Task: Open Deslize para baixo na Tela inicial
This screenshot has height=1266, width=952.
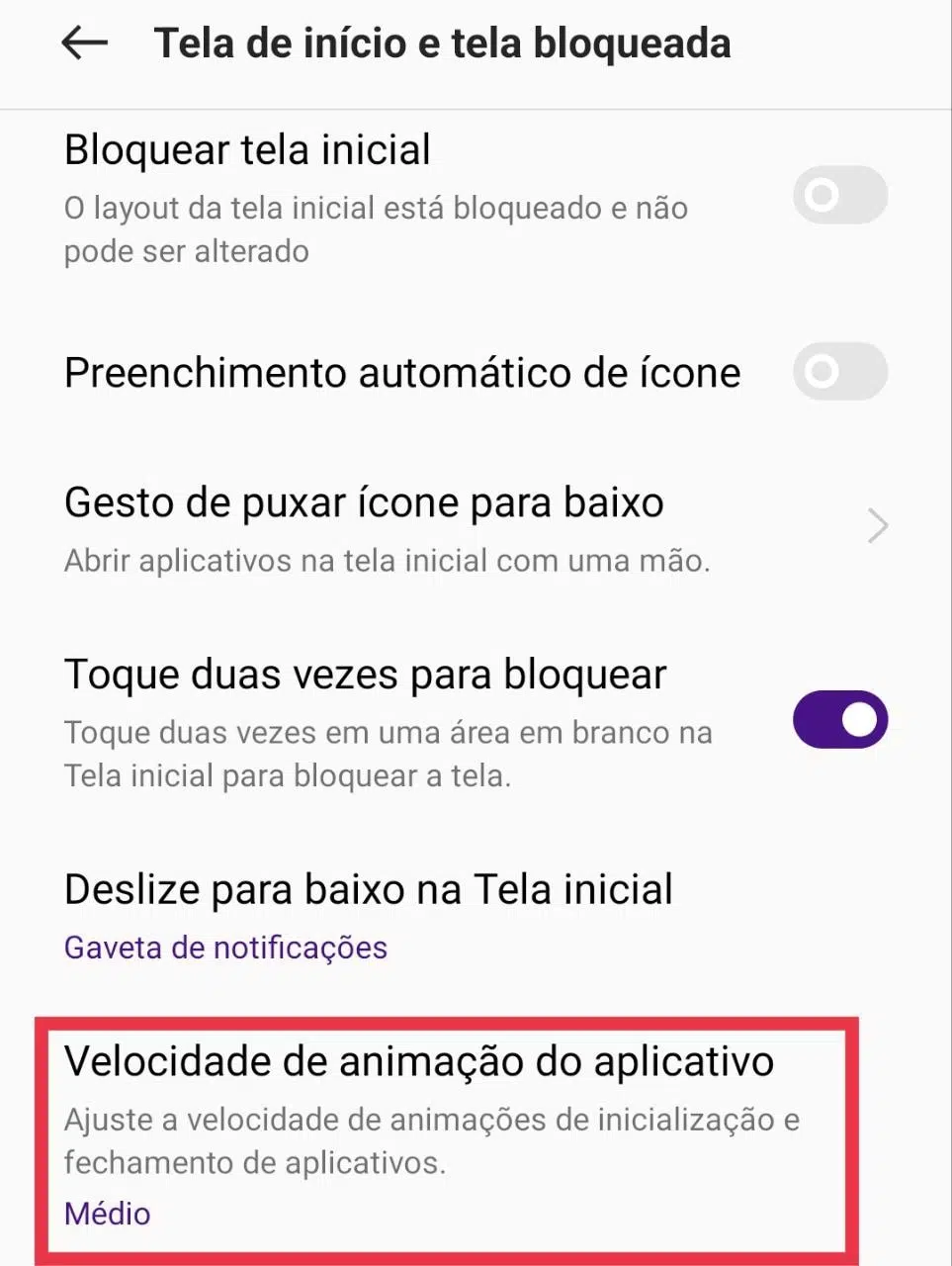Action: [368, 888]
